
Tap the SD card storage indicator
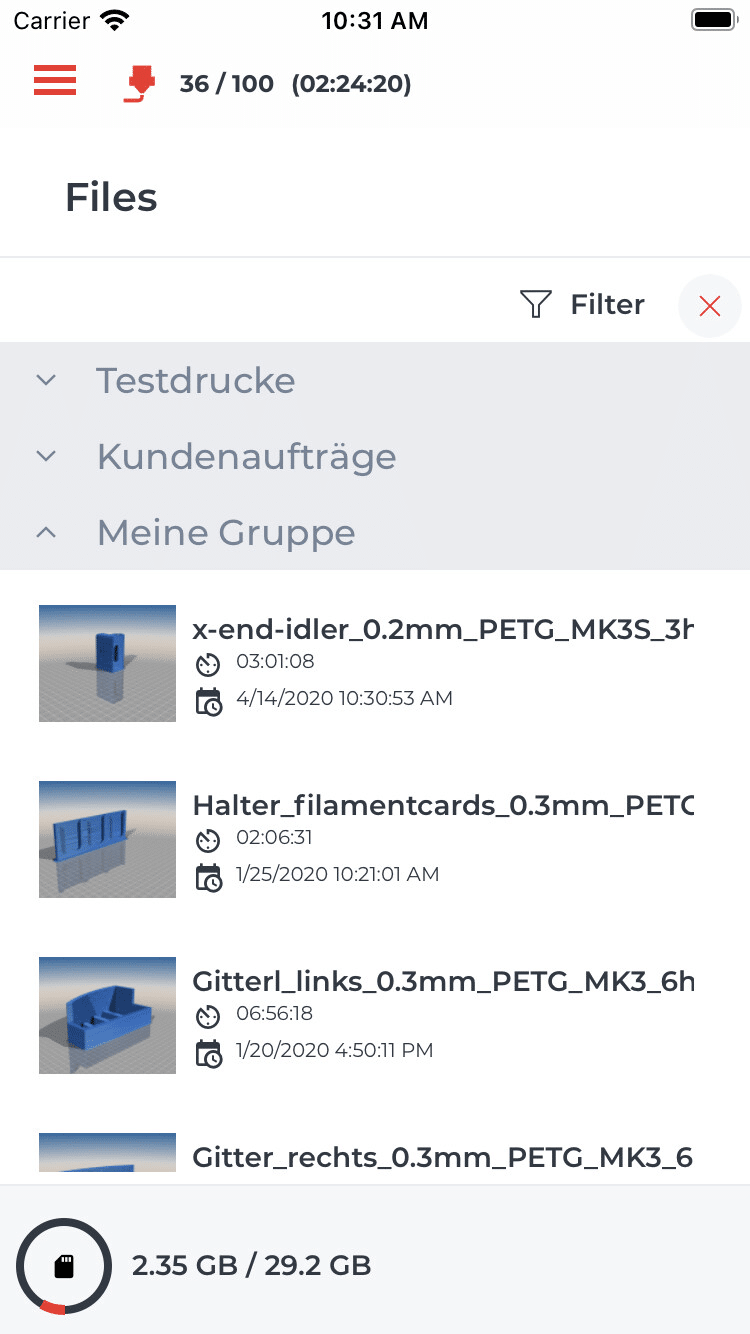pos(64,1266)
